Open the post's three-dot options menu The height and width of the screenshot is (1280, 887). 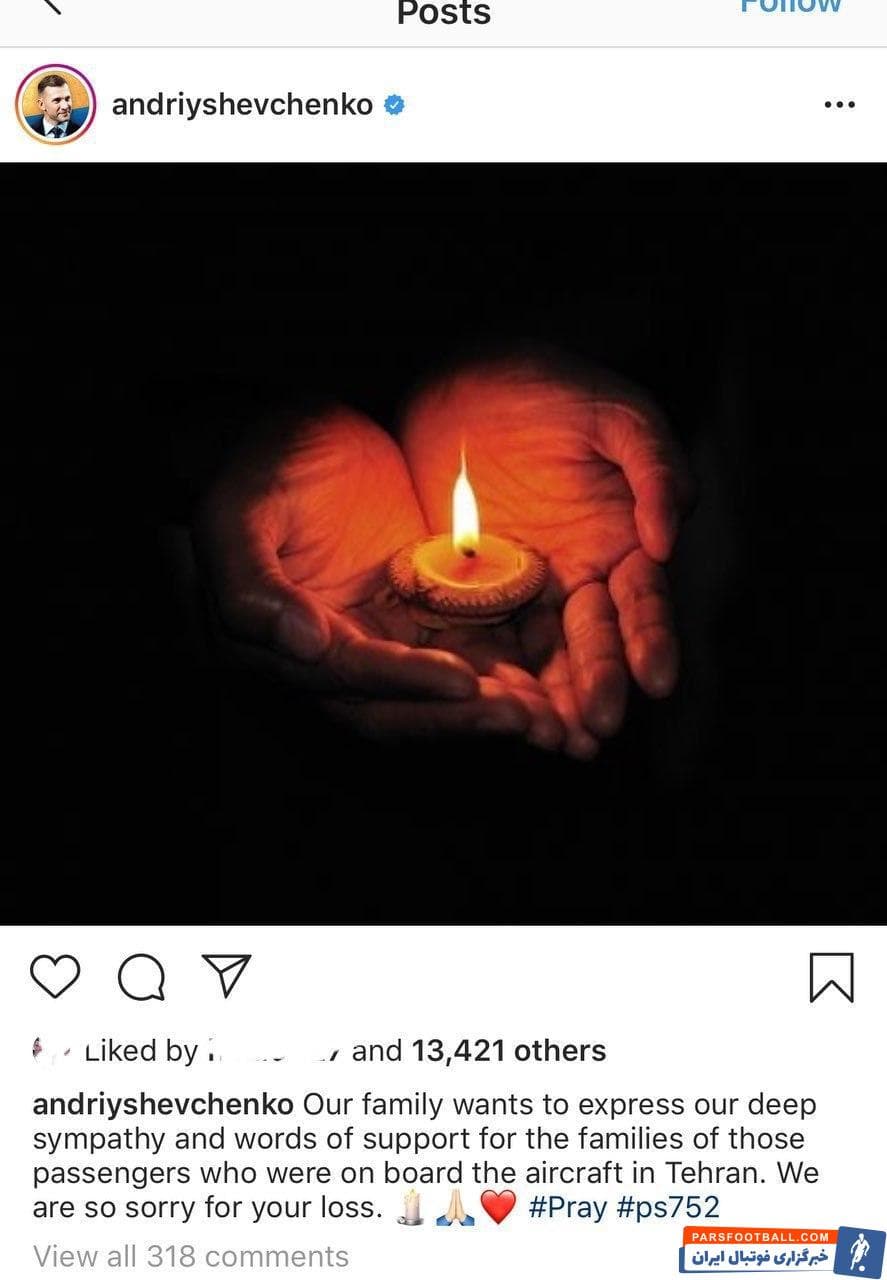(838, 105)
